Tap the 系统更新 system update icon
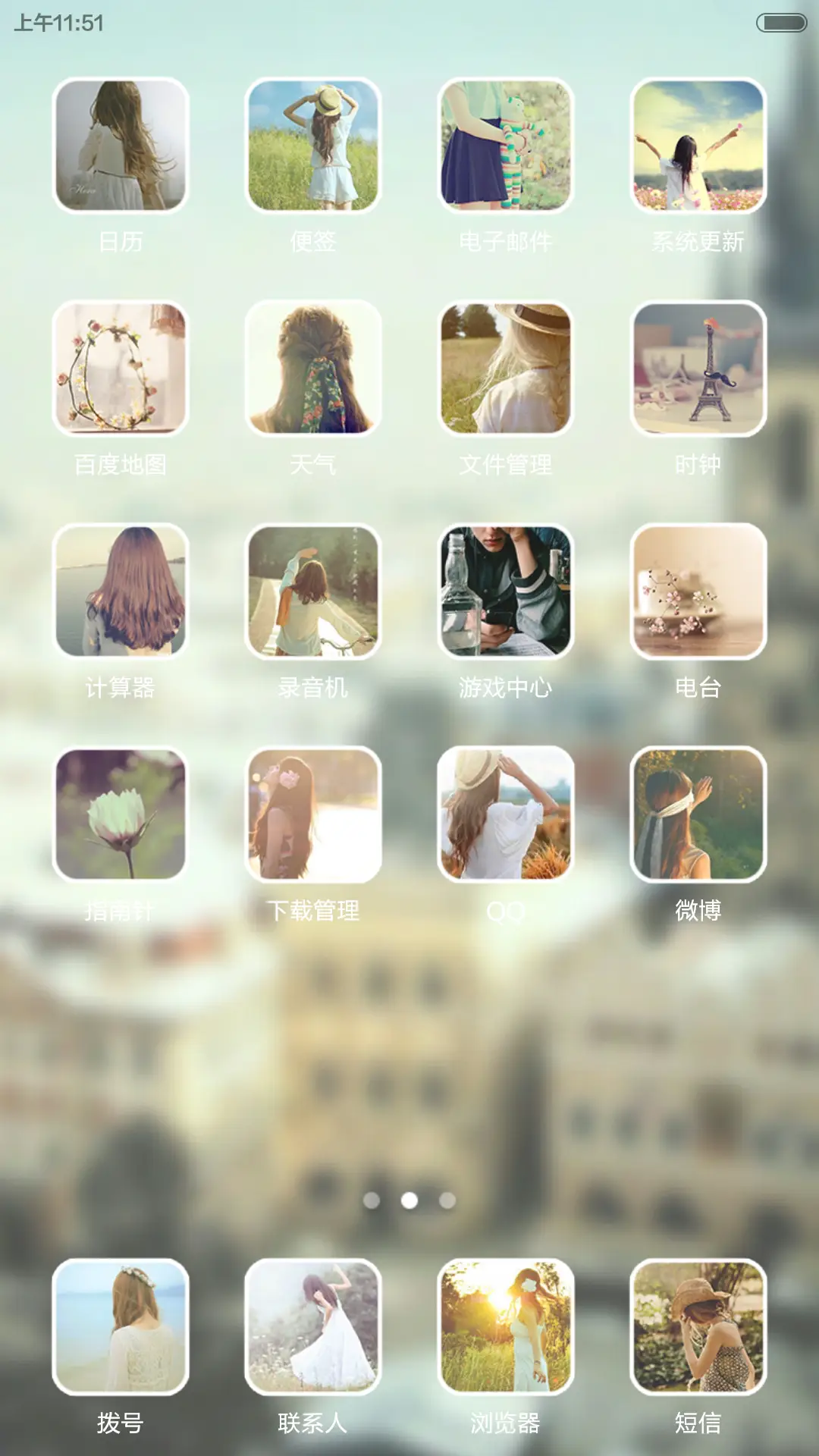The image size is (819, 1456). (x=698, y=145)
